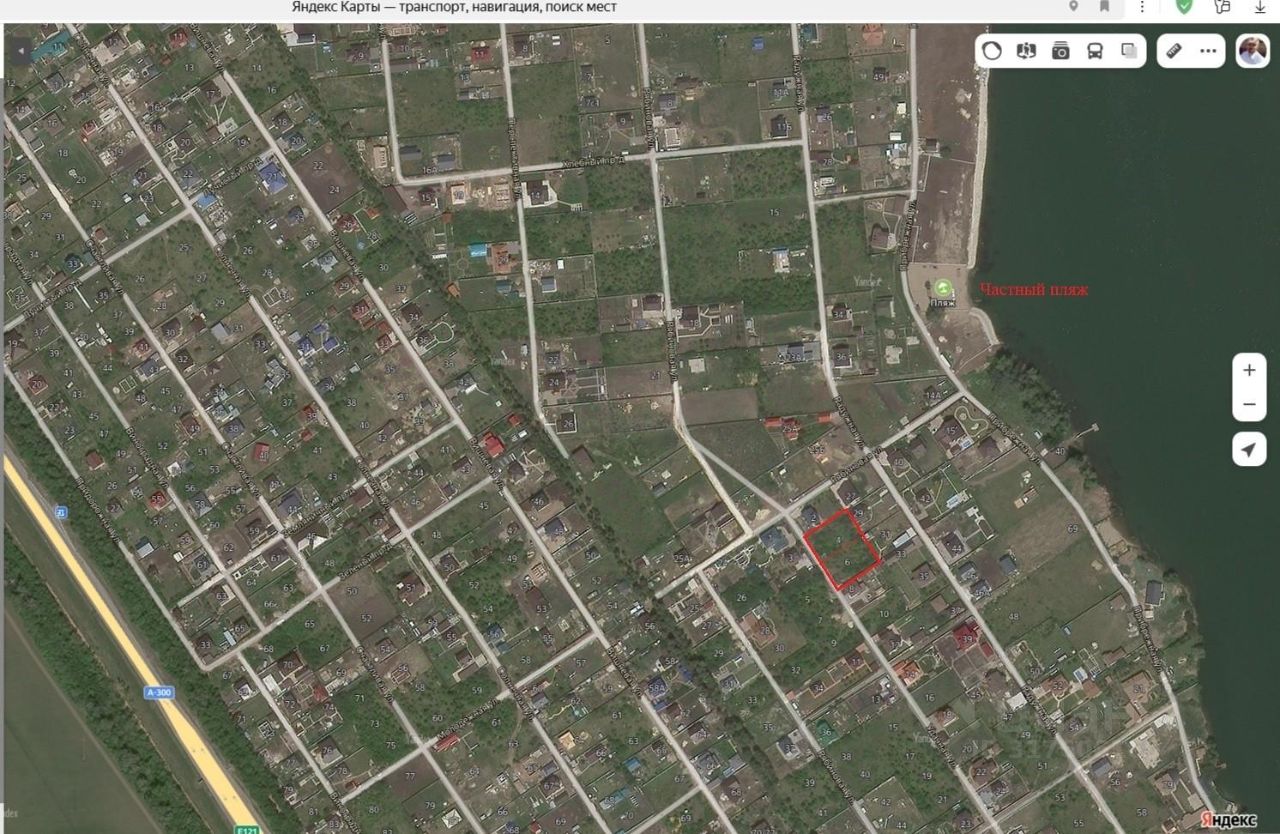1280x834 pixels.
Task: Open the three-dots more tools menu
Action: point(1209,51)
